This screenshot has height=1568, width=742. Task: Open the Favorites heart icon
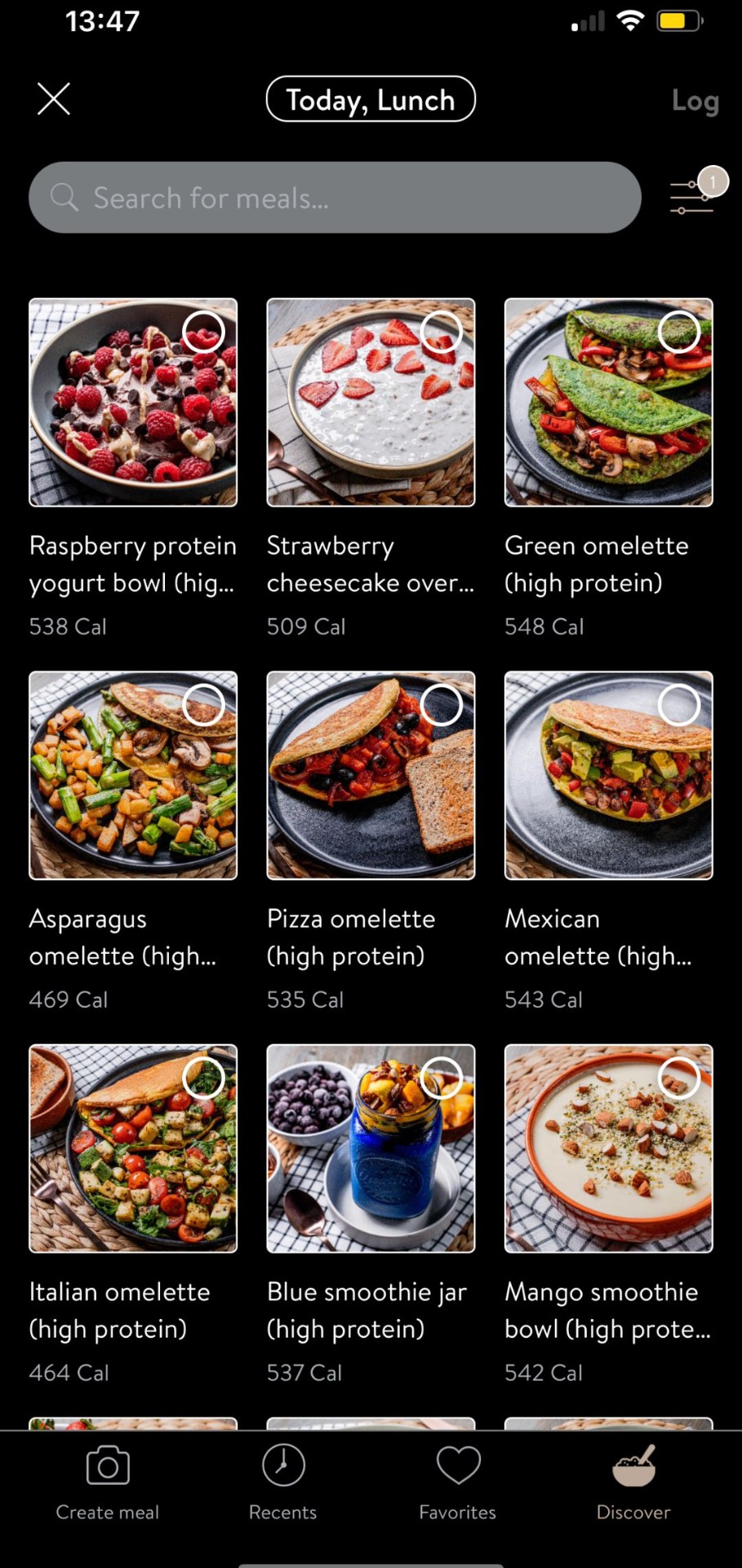[x=458, y=1464]
